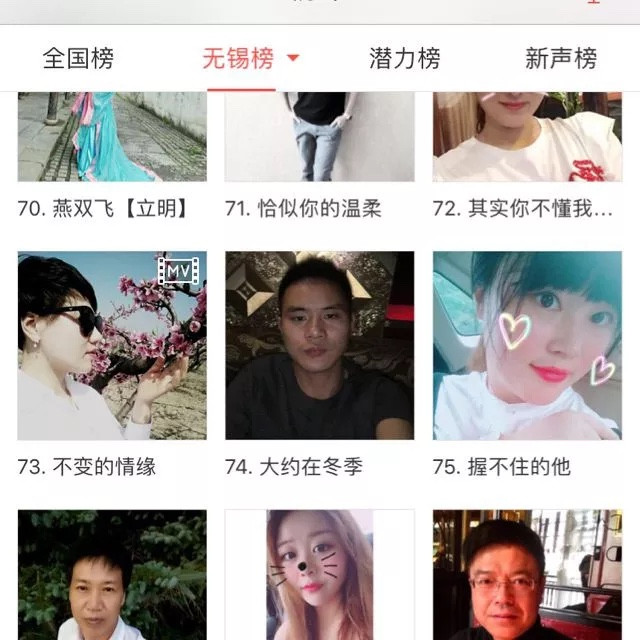Open entry 73 不变的情缘
This screenshot has width=640, height=640.
click(112, 346)
